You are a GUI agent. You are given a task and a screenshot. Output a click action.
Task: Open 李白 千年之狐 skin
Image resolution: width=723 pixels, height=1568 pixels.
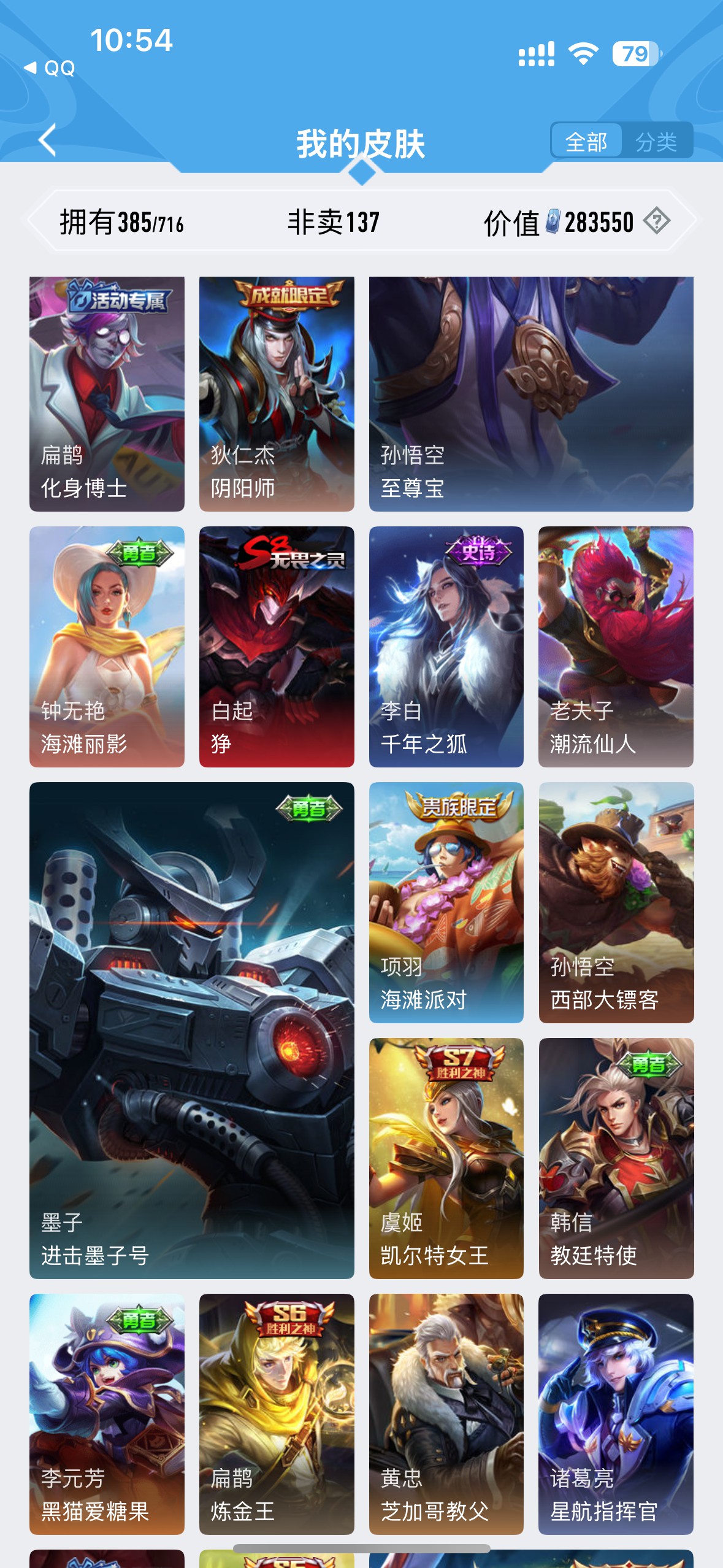click(x=446, y=646)
